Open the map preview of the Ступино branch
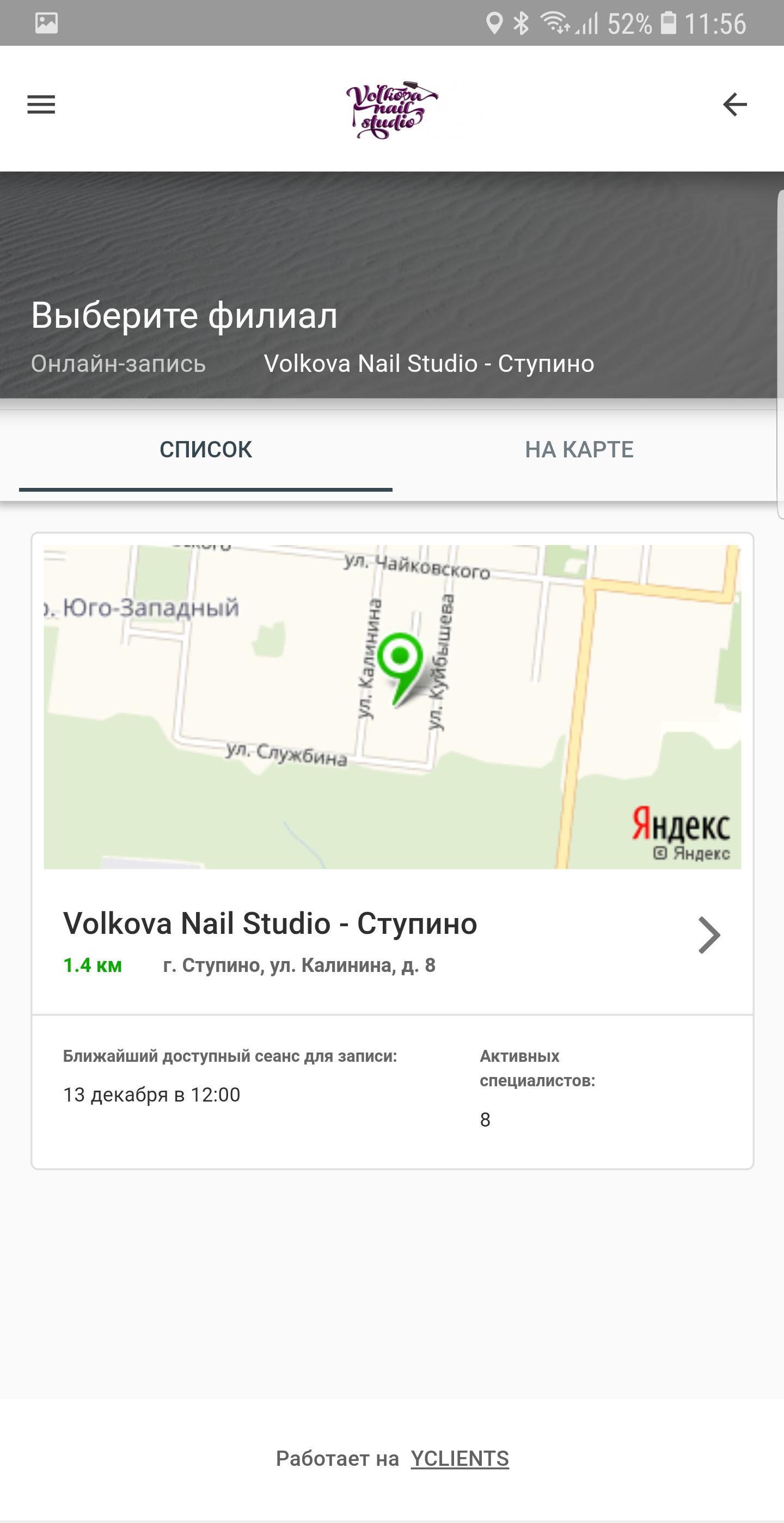 (392, 707)
